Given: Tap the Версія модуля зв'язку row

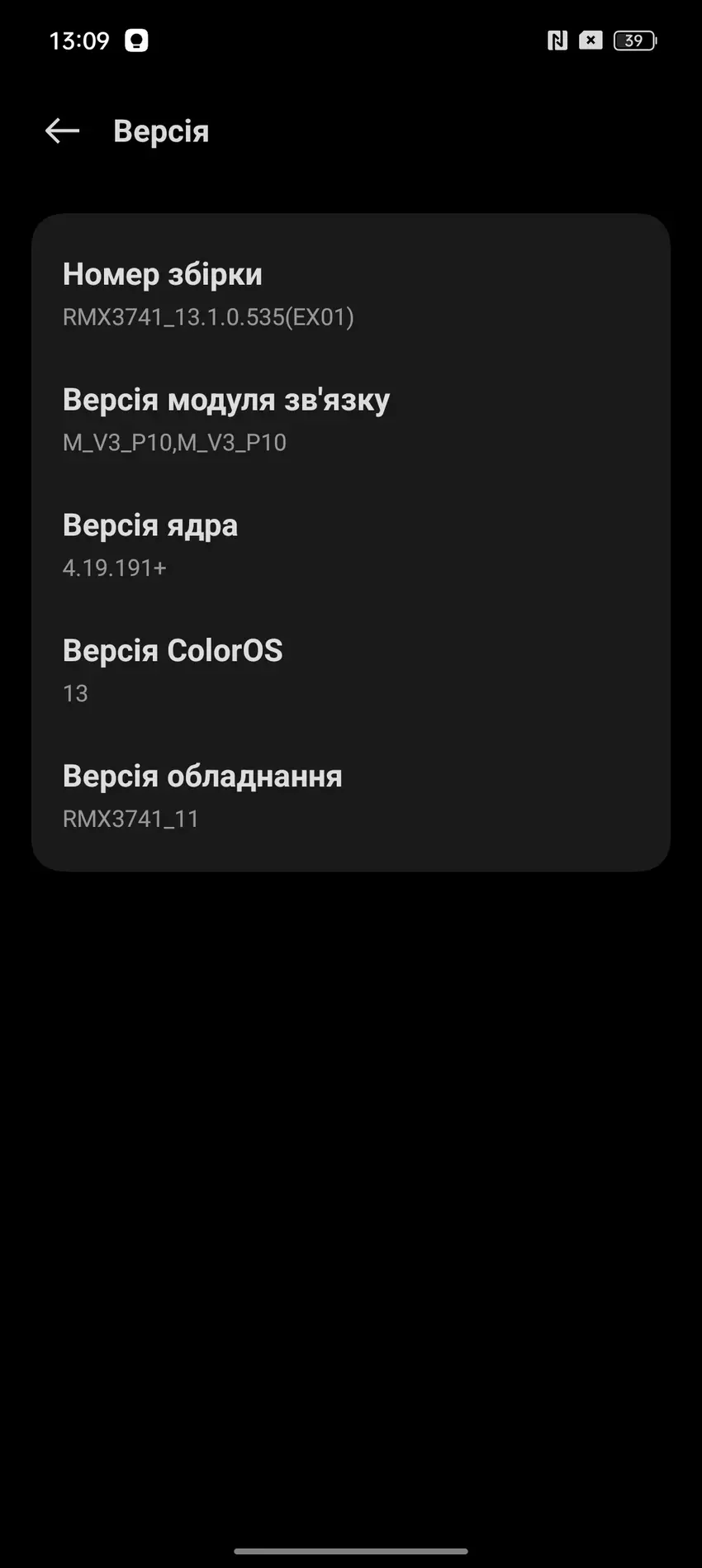Looking at the screenshot, I should (x=350, y=420).
